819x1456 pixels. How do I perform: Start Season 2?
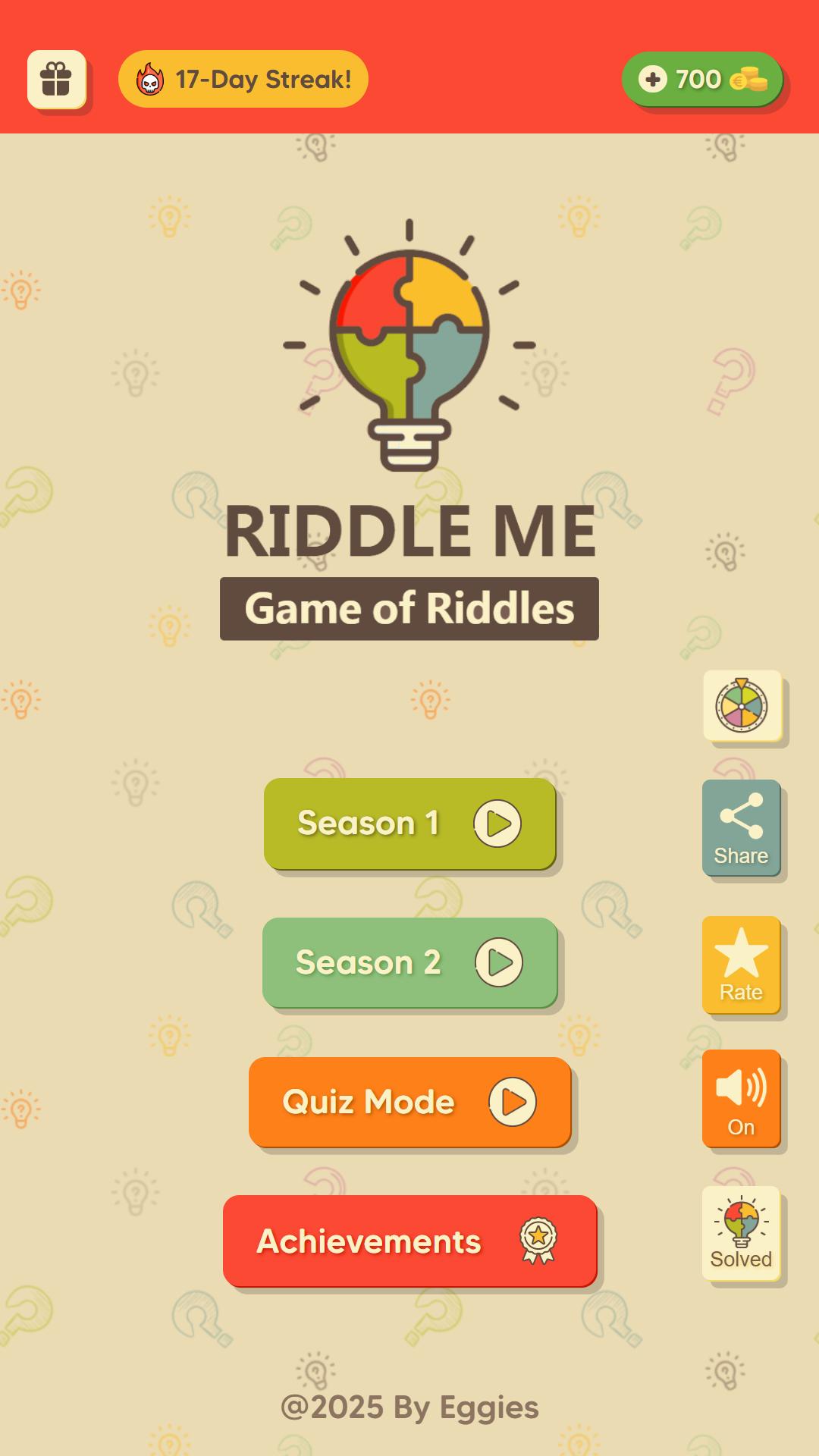[x=409, y=962]
